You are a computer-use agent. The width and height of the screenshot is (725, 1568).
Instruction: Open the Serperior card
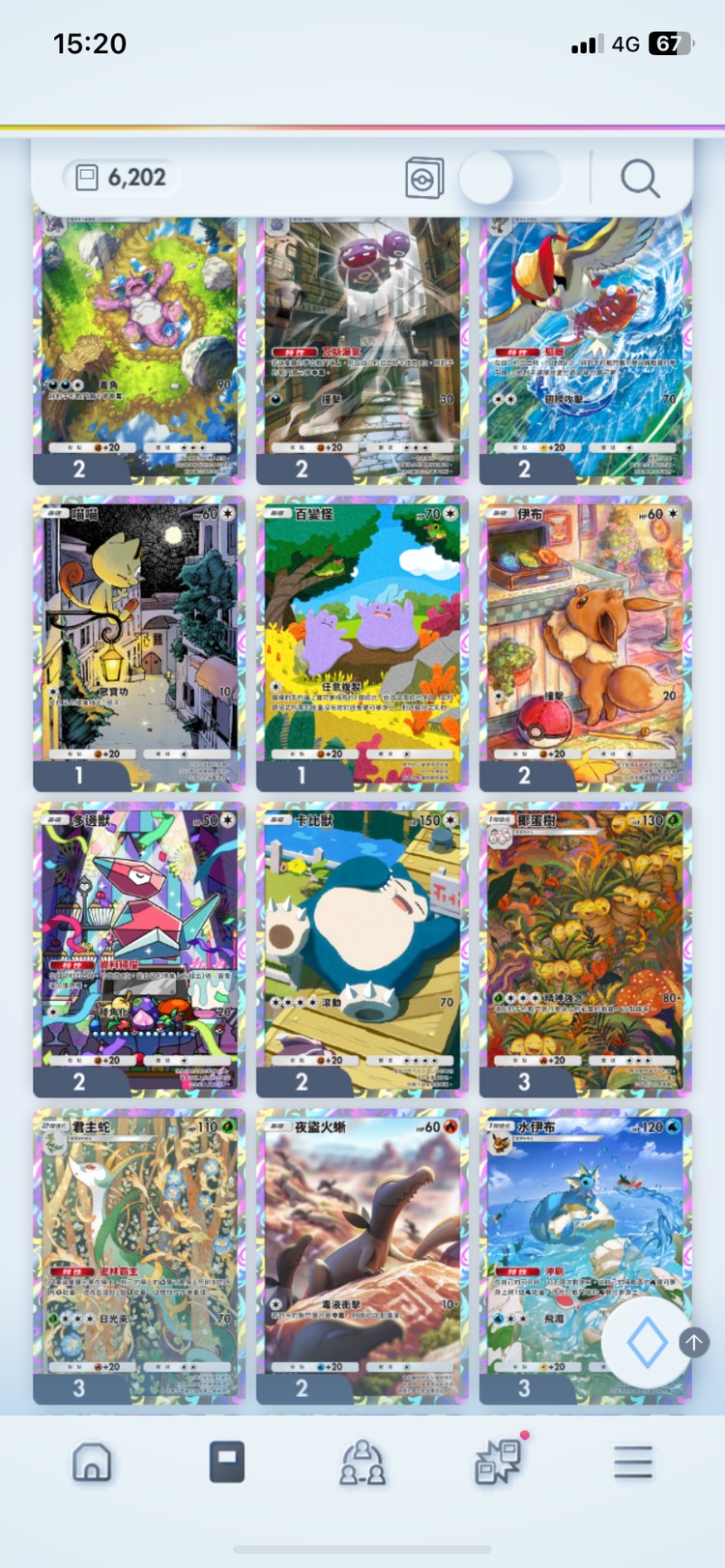[x=139, y=1251]
